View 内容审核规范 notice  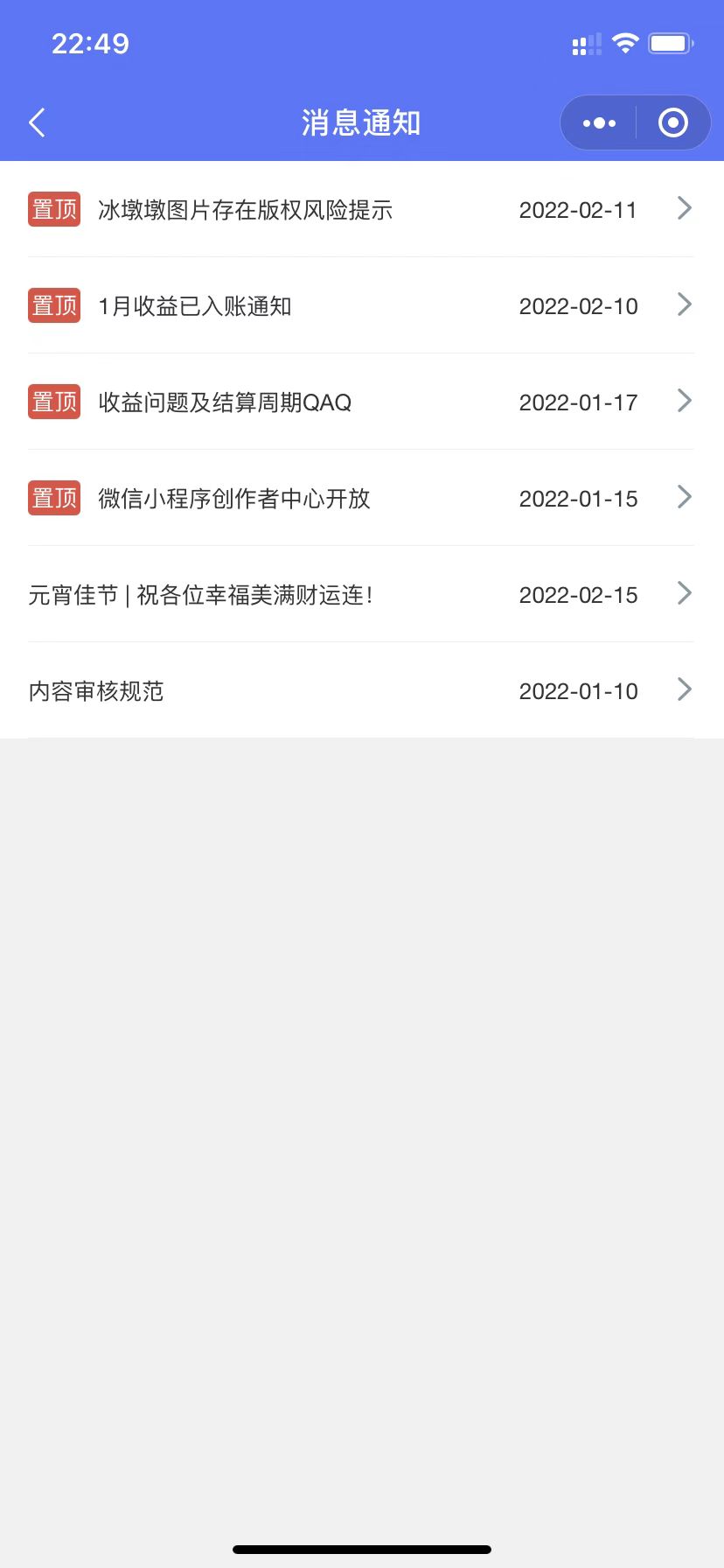click(96, 691)
